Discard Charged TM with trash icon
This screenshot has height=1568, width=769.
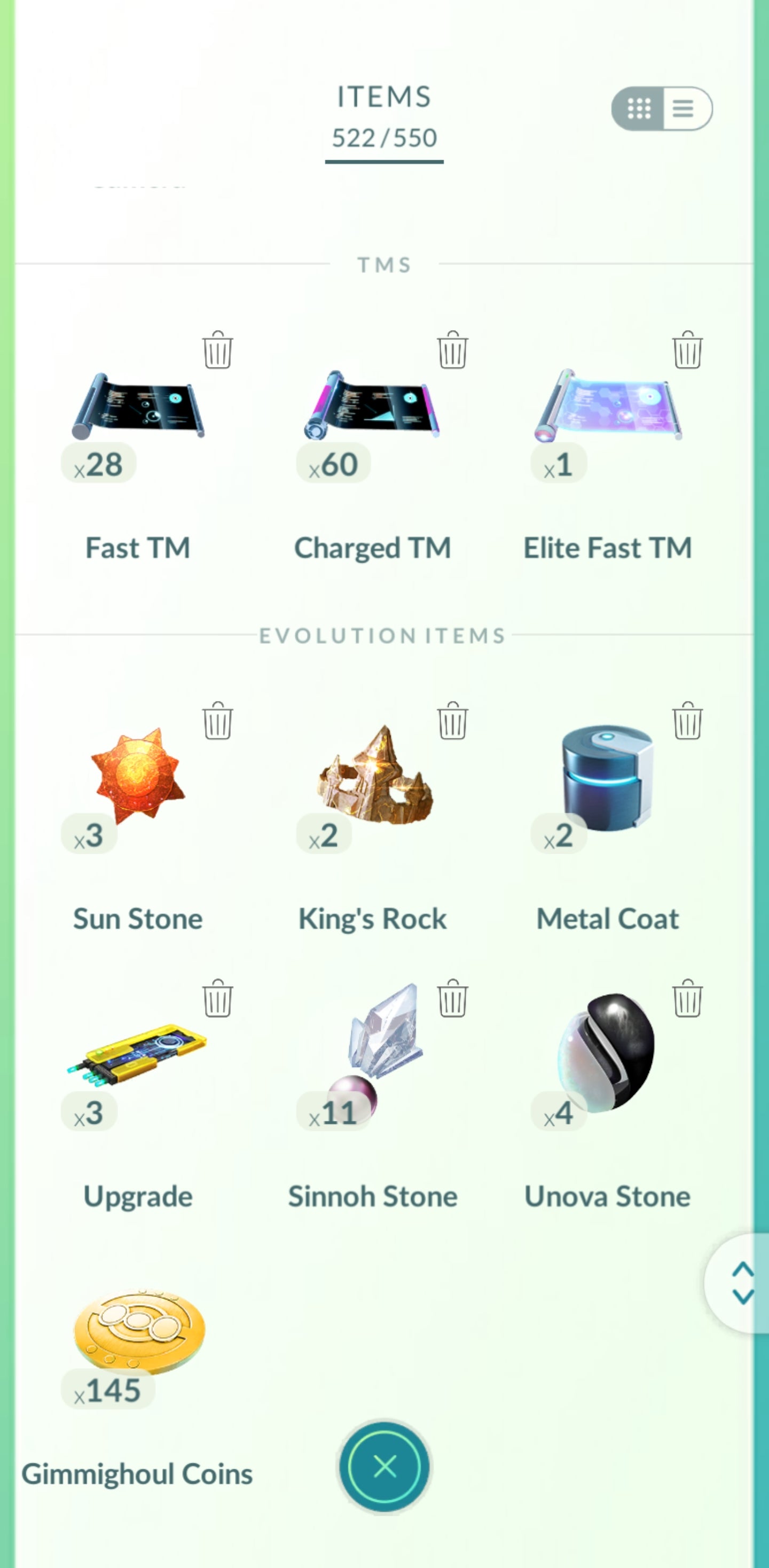[x=452, y=350]
